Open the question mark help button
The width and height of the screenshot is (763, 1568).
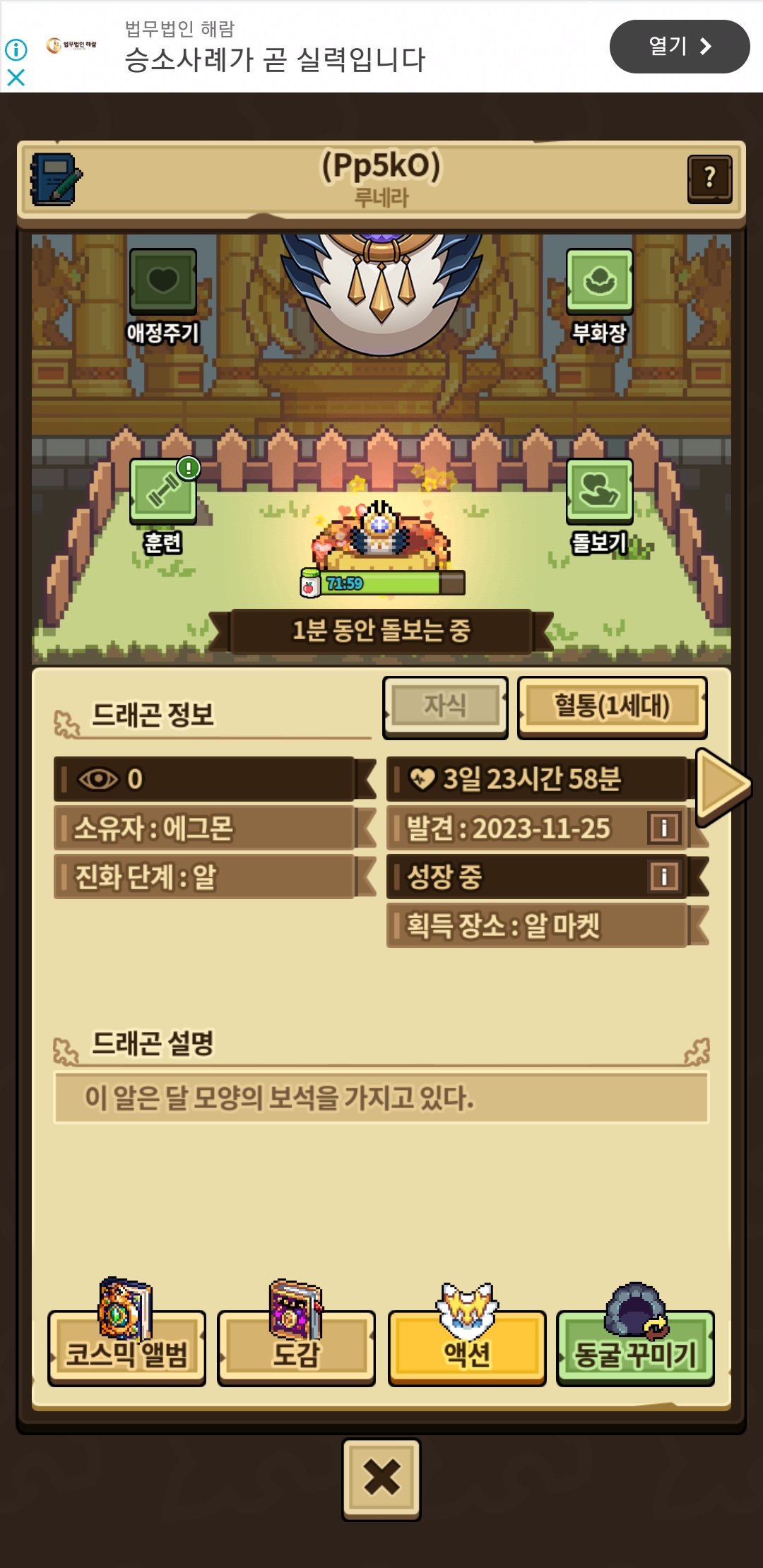pos(709,179)
